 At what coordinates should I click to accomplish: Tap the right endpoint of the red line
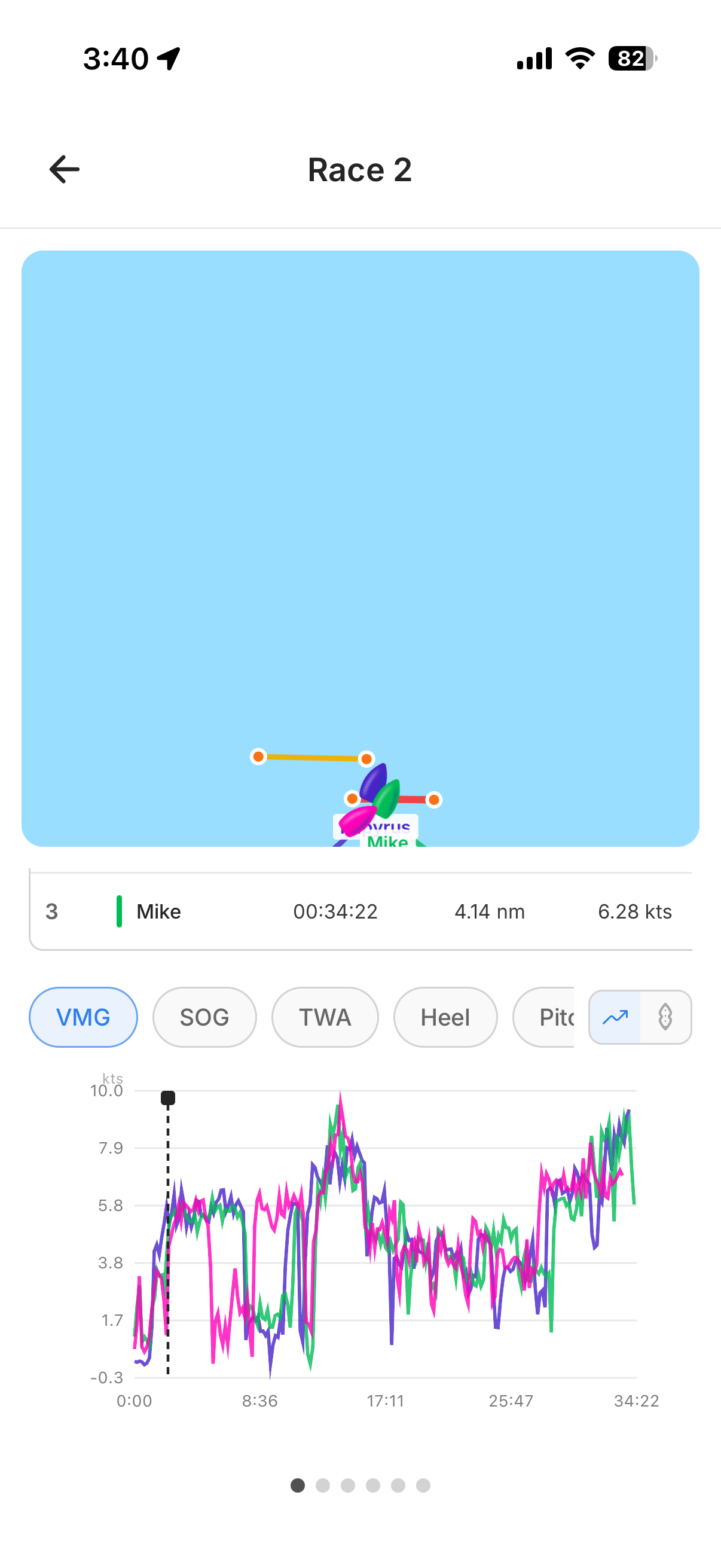(x=435, y=798)
